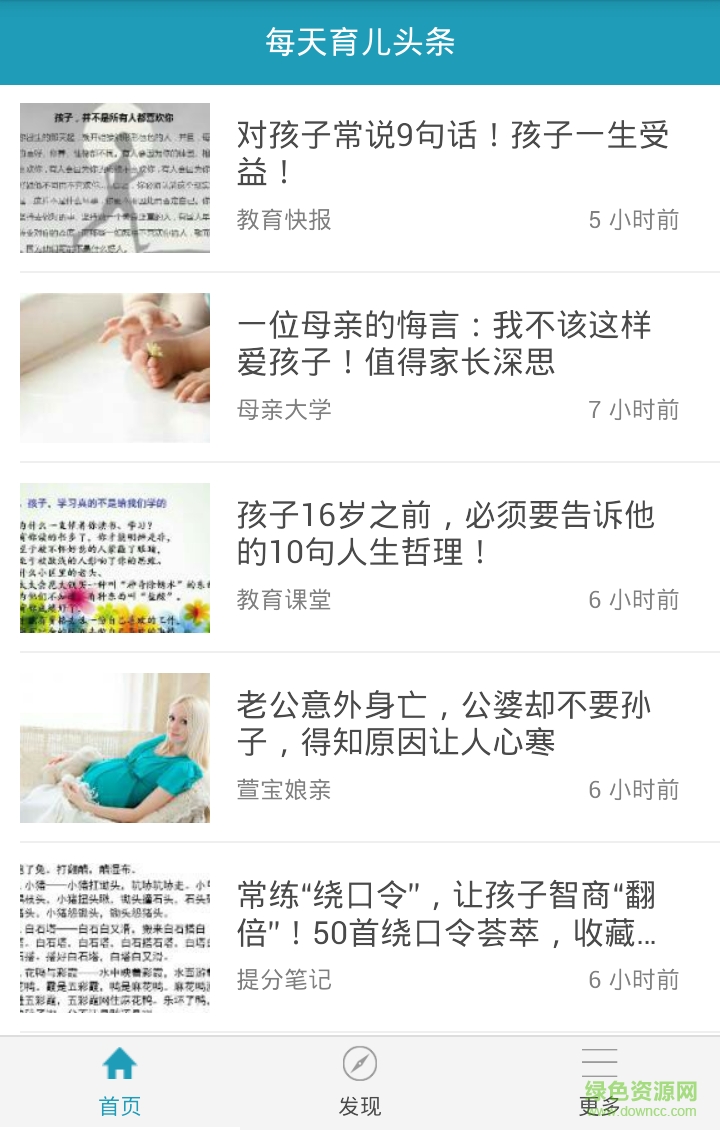This screenshot has height=1130, width=720.
Task: Select the Home icon in bottom navigation
Action: [119, 1065]
